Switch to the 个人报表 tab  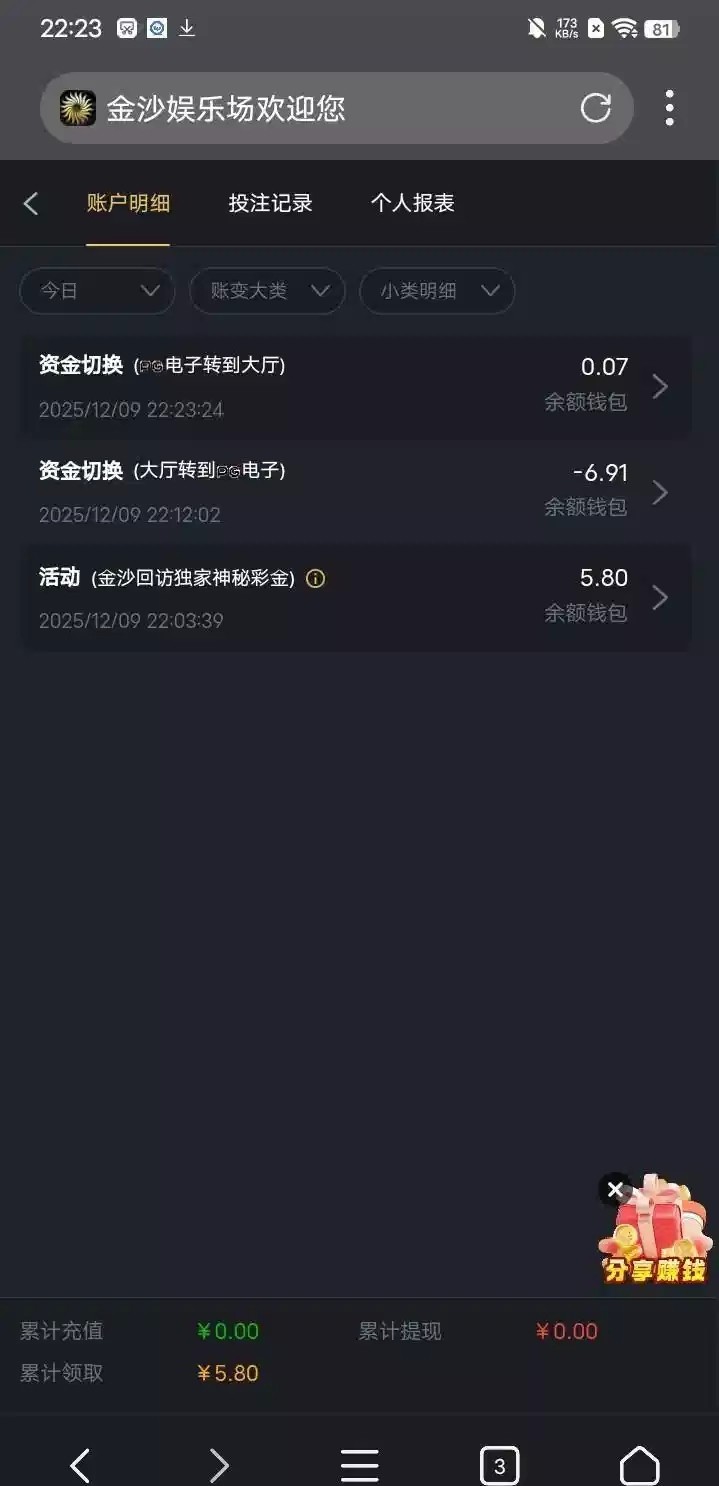(x=412, y=204)
